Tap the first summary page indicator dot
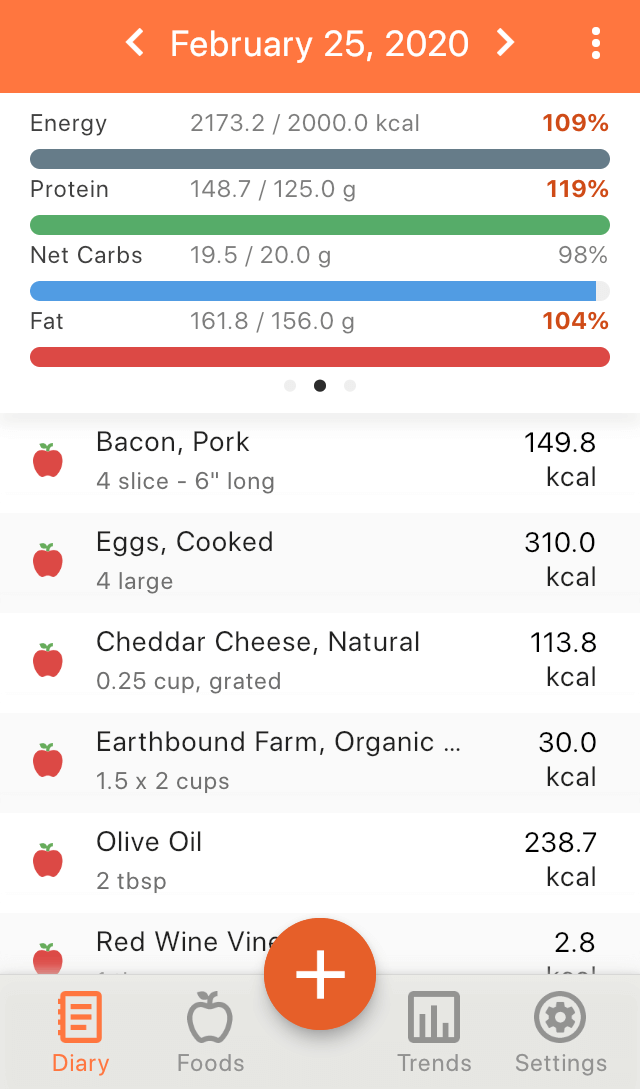The height and width of the screenshot is (1089, 640). click(290, 385)
